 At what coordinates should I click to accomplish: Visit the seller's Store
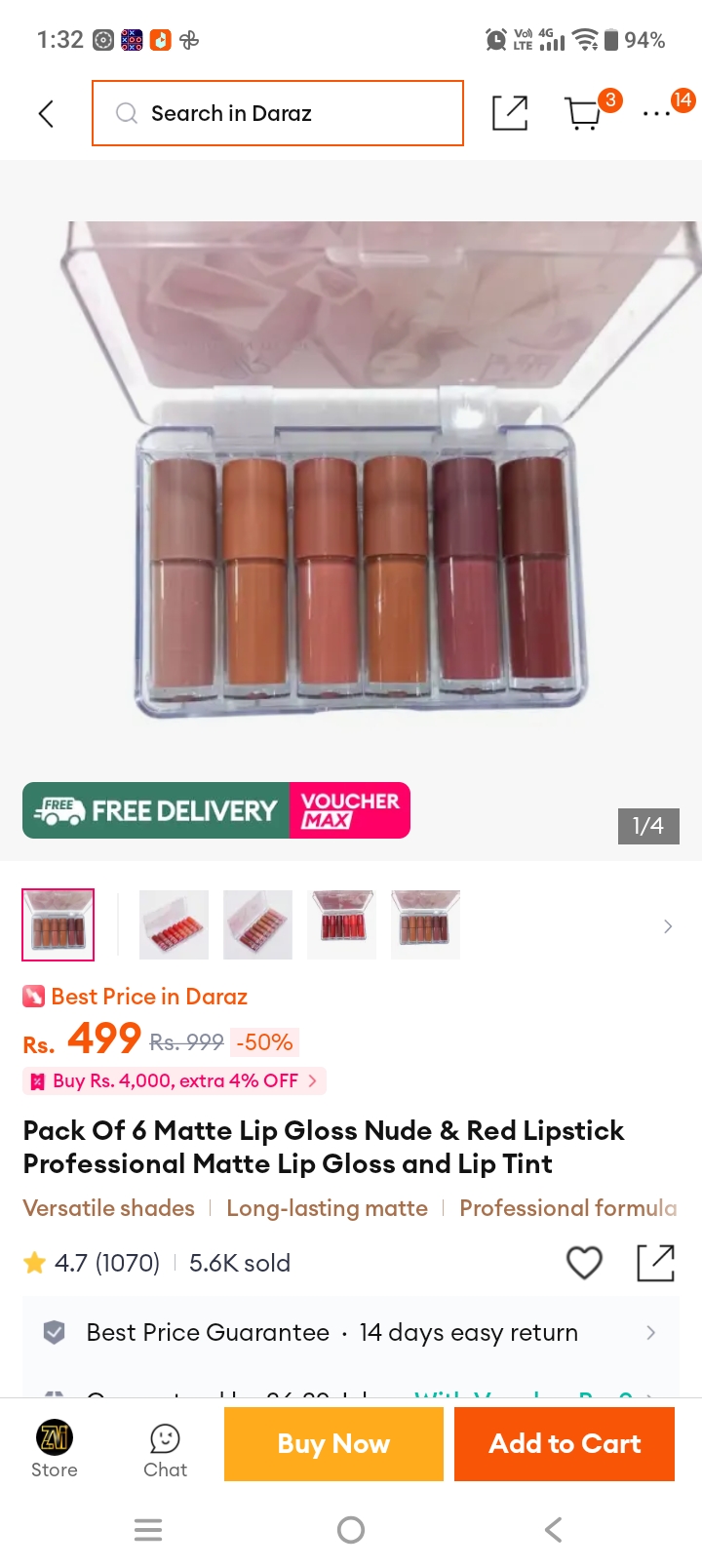click(55, 1449)
